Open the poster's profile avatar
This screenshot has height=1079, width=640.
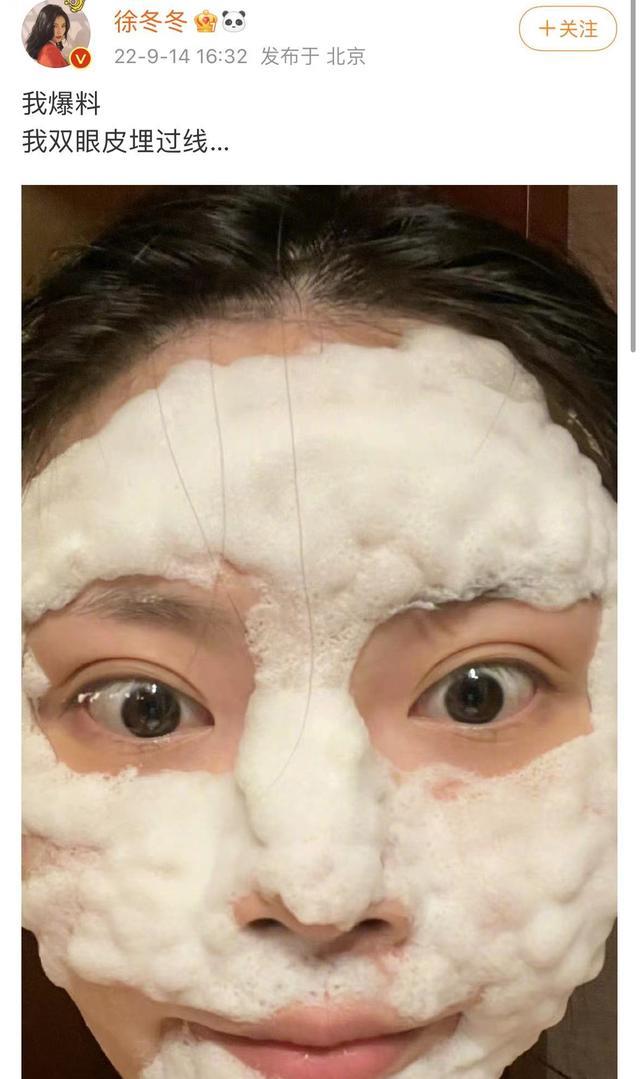tap(55, 33)
